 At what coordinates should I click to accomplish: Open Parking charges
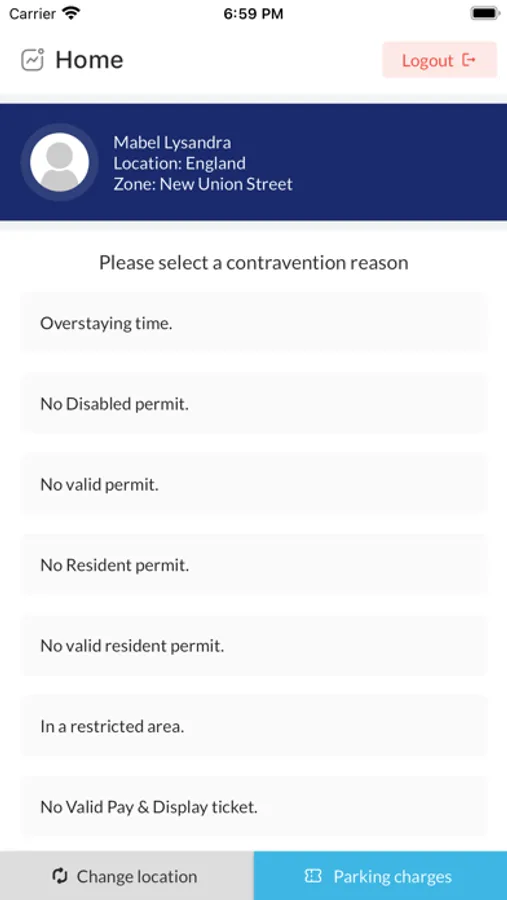point(380,876)
